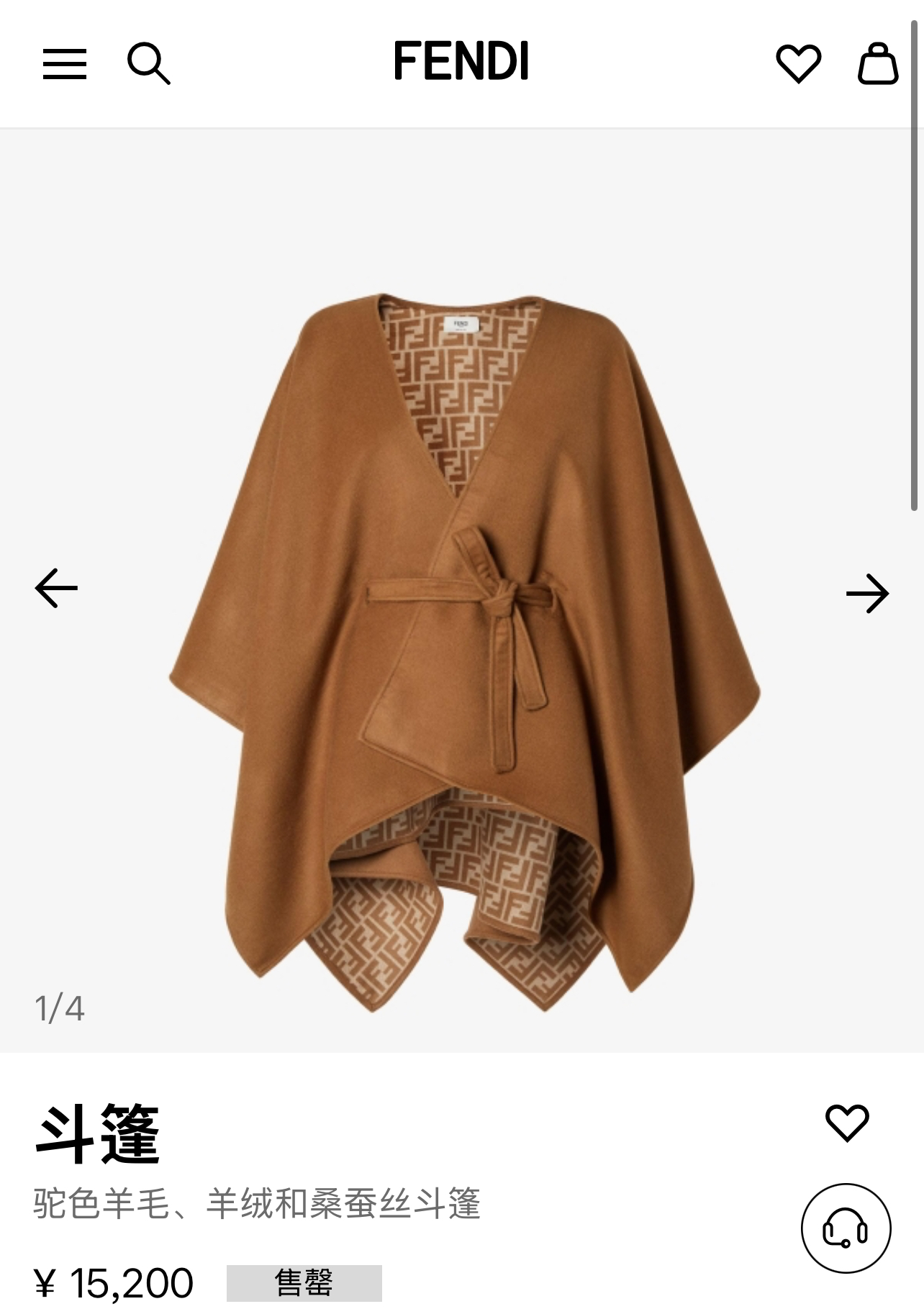Show the next product image
This screenshot has height=1309, width=924.
click(867, 593)
